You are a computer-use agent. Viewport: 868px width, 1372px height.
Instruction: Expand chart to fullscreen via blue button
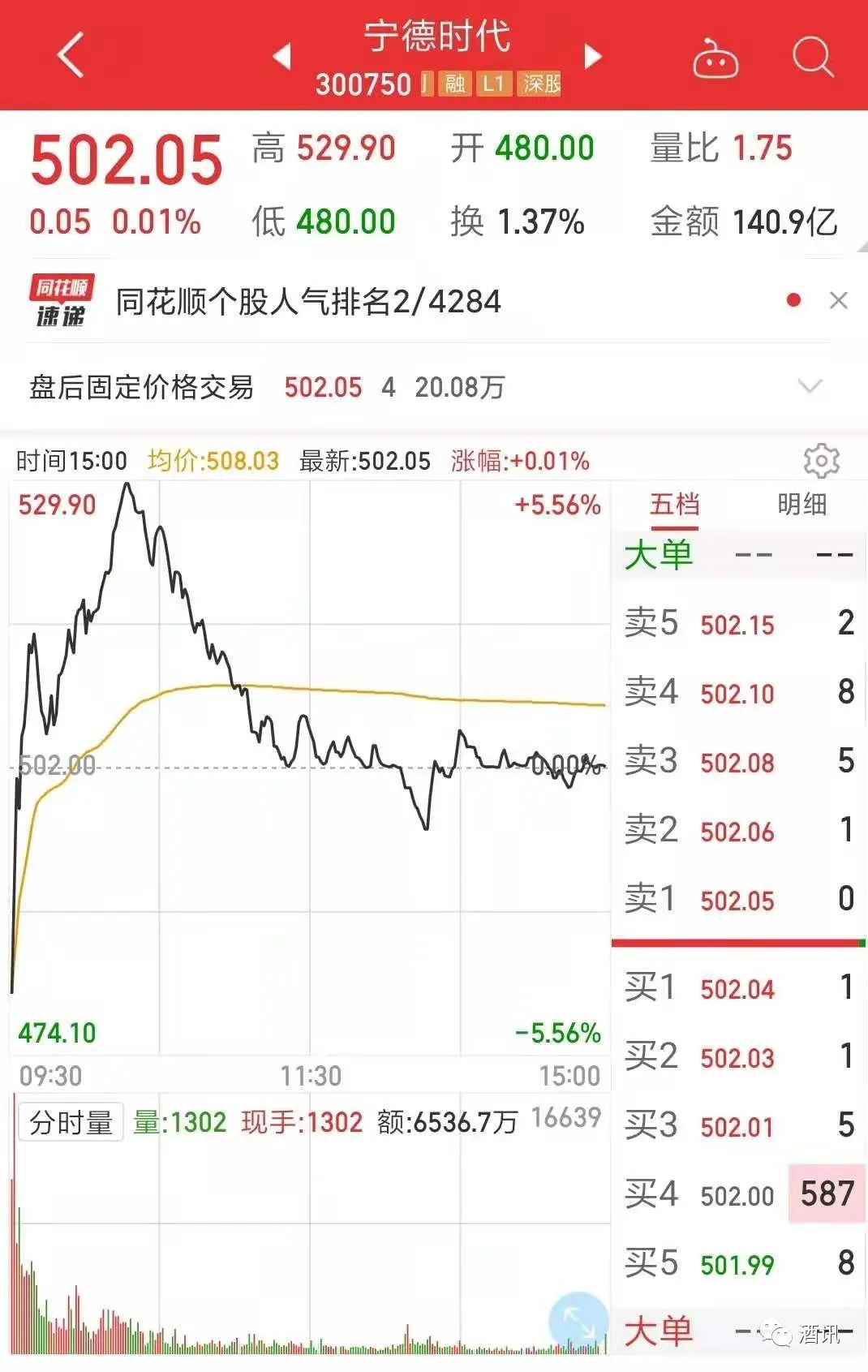pos(578,1322)
